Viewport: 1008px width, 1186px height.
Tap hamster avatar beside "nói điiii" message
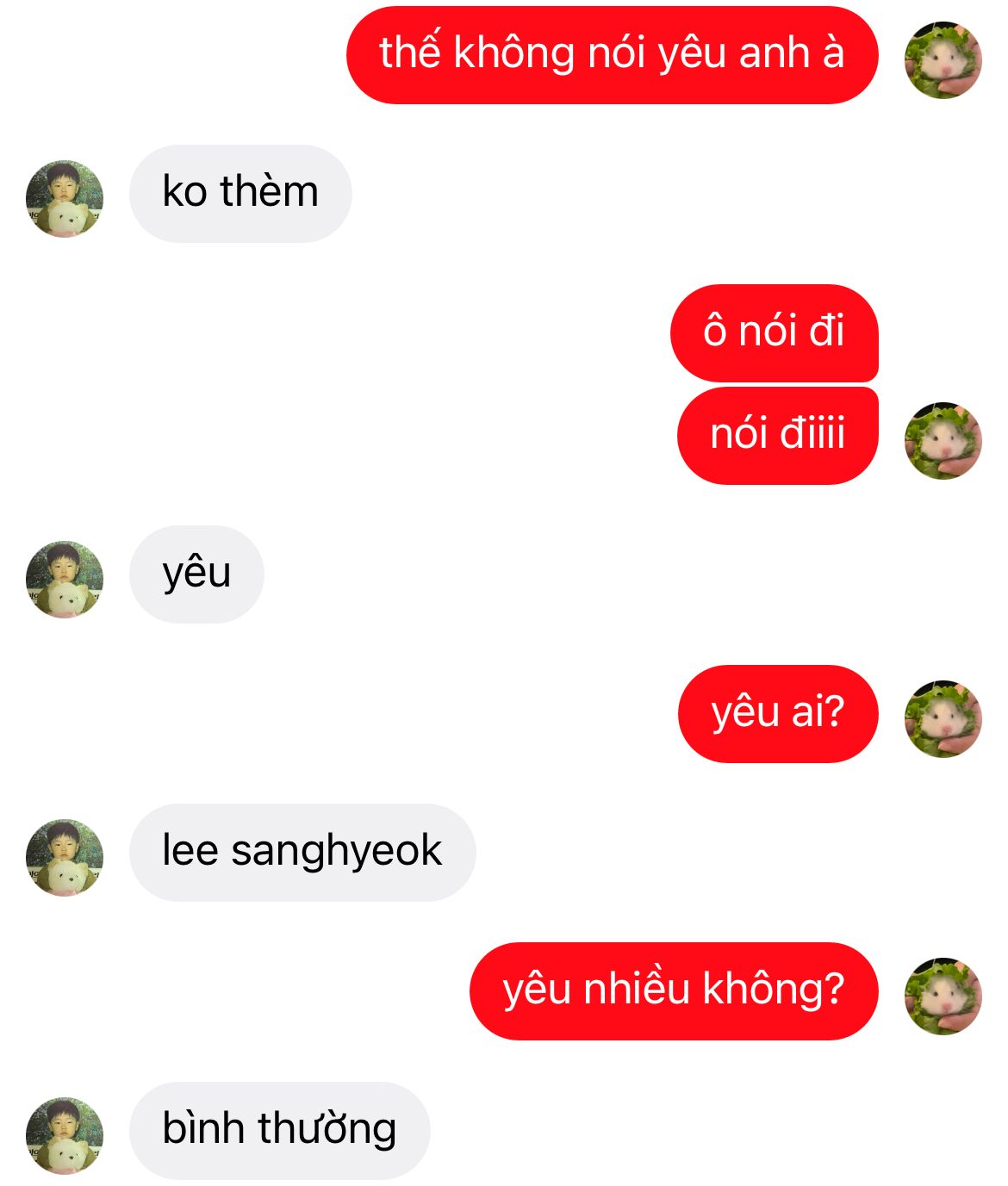click(943, 441)
